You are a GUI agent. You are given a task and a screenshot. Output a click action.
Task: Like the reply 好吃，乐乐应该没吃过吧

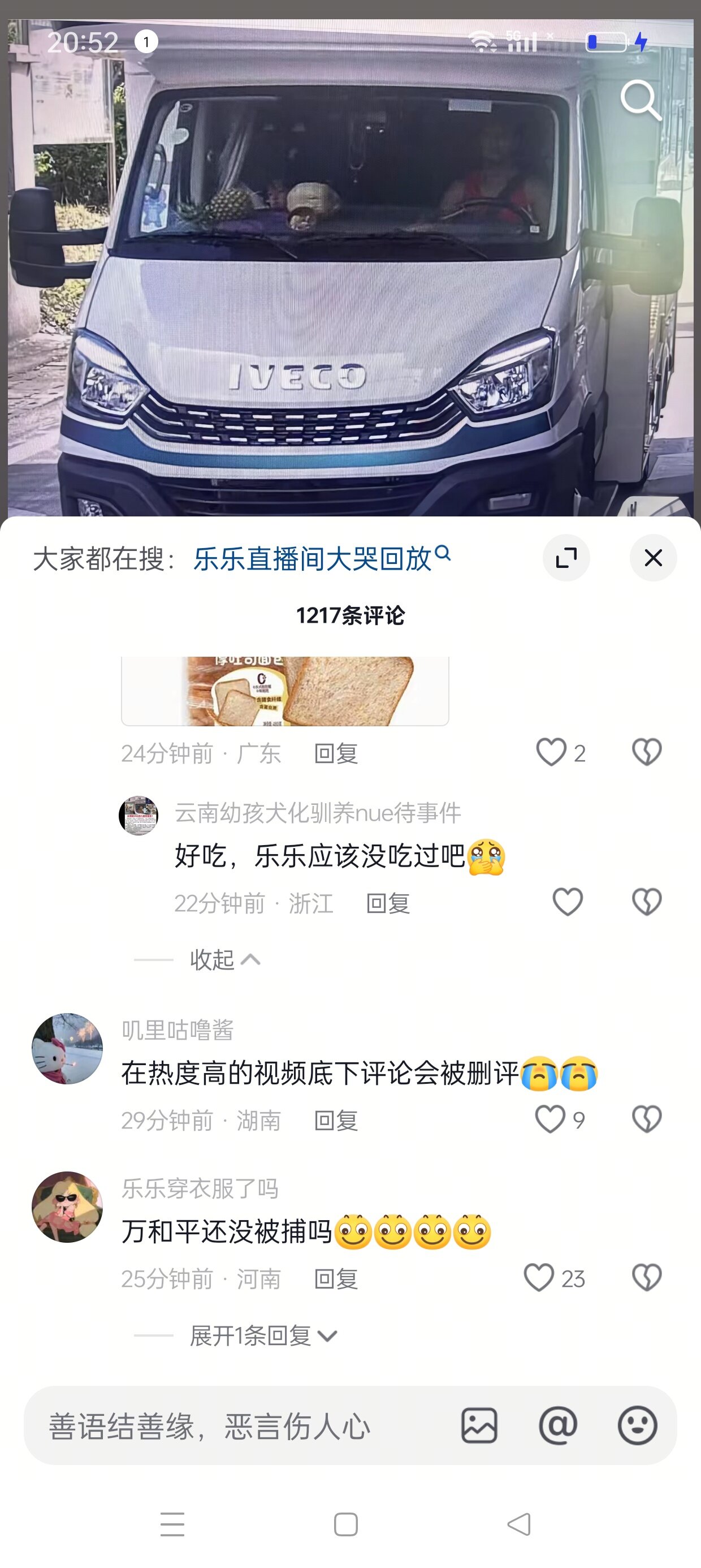tap(567, 902)
